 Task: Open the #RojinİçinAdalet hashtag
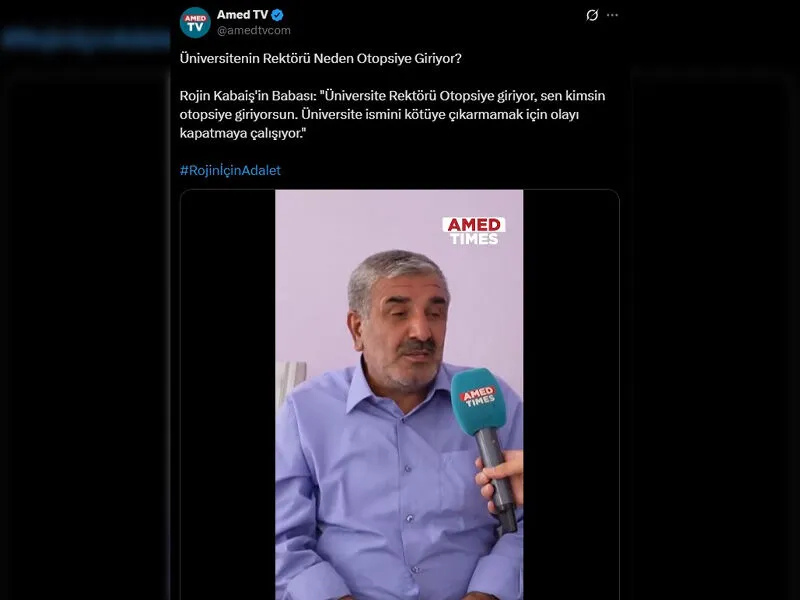click(x=230, y=170)
